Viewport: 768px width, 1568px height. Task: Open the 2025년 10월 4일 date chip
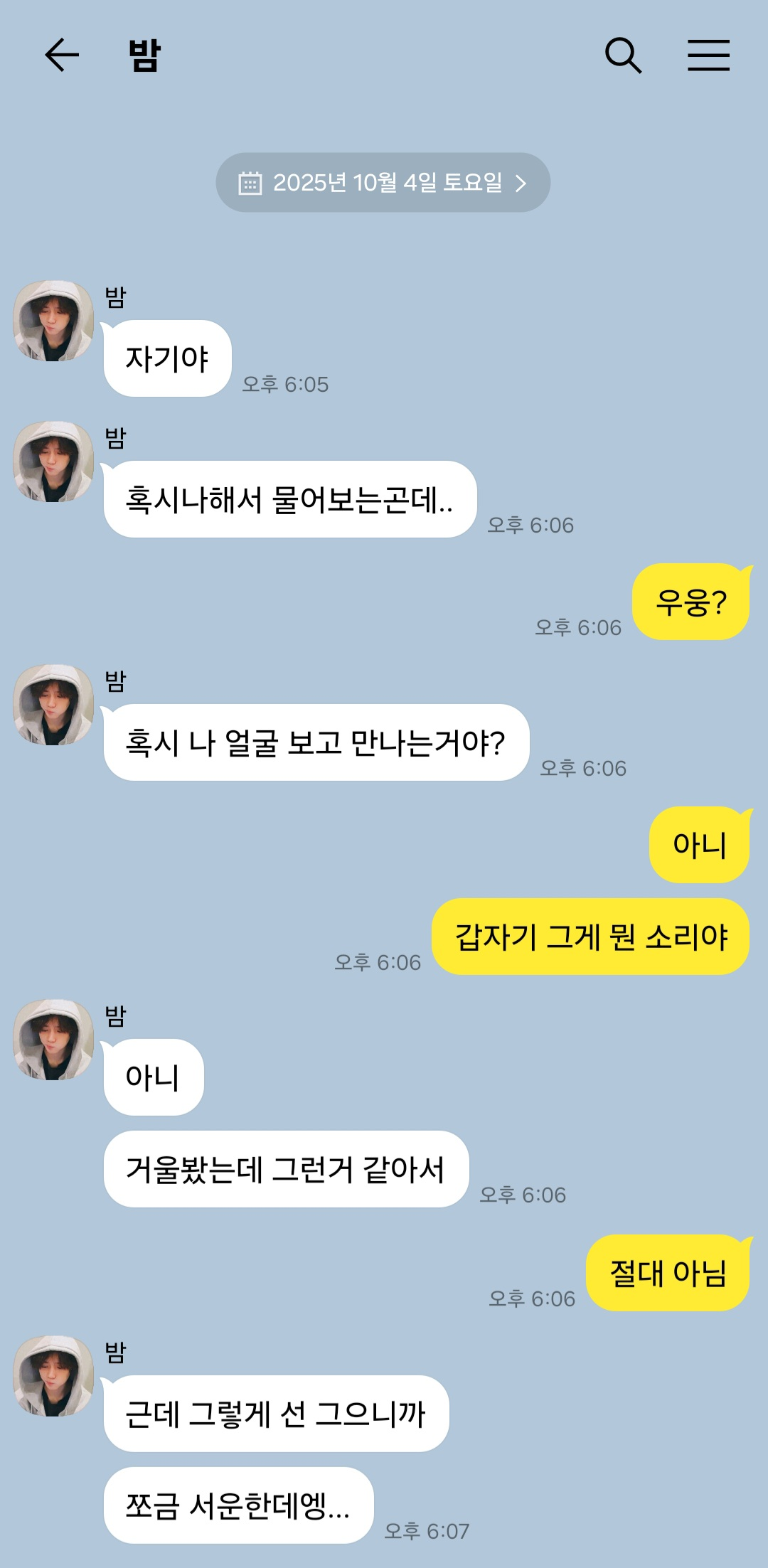383,183
